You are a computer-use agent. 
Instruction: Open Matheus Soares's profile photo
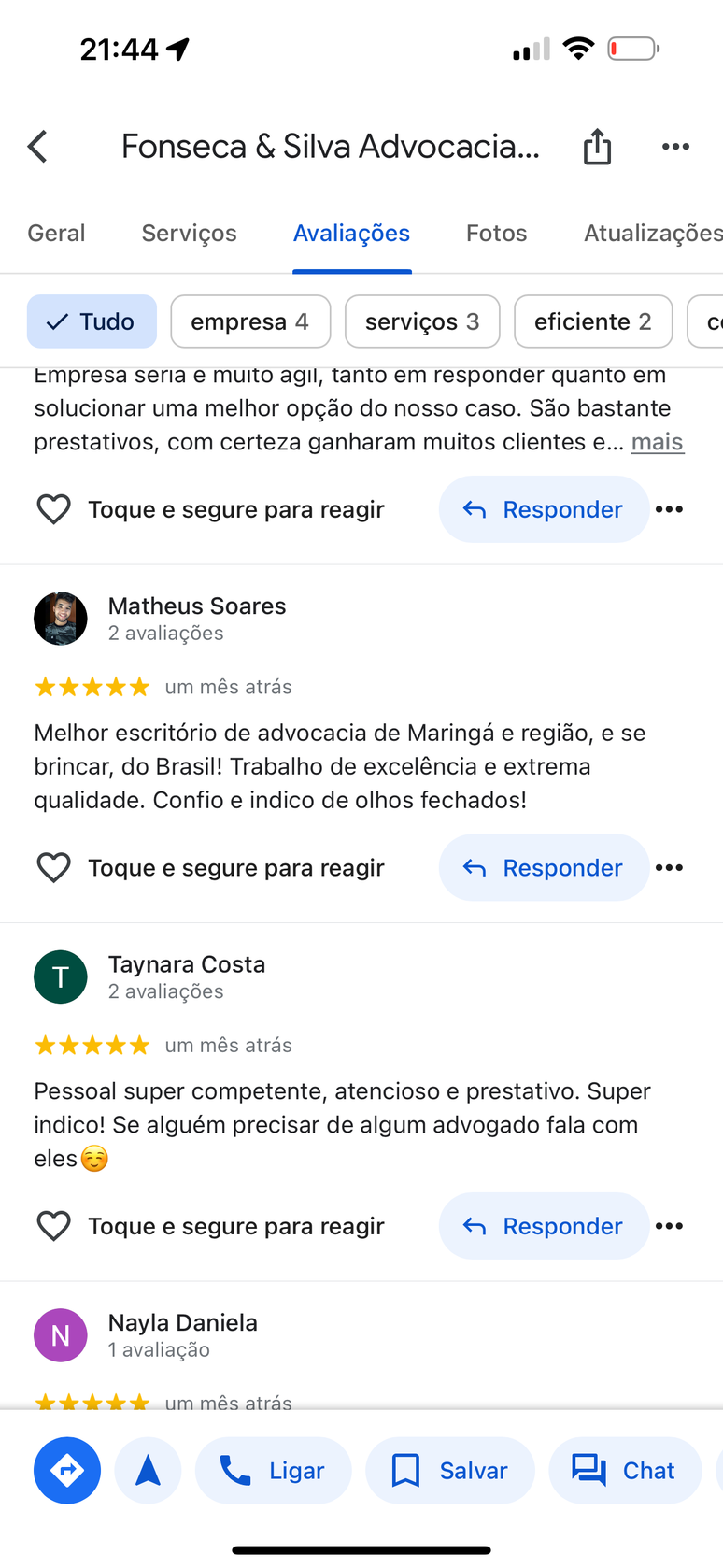pyautogui.click(x=61, y=619)
